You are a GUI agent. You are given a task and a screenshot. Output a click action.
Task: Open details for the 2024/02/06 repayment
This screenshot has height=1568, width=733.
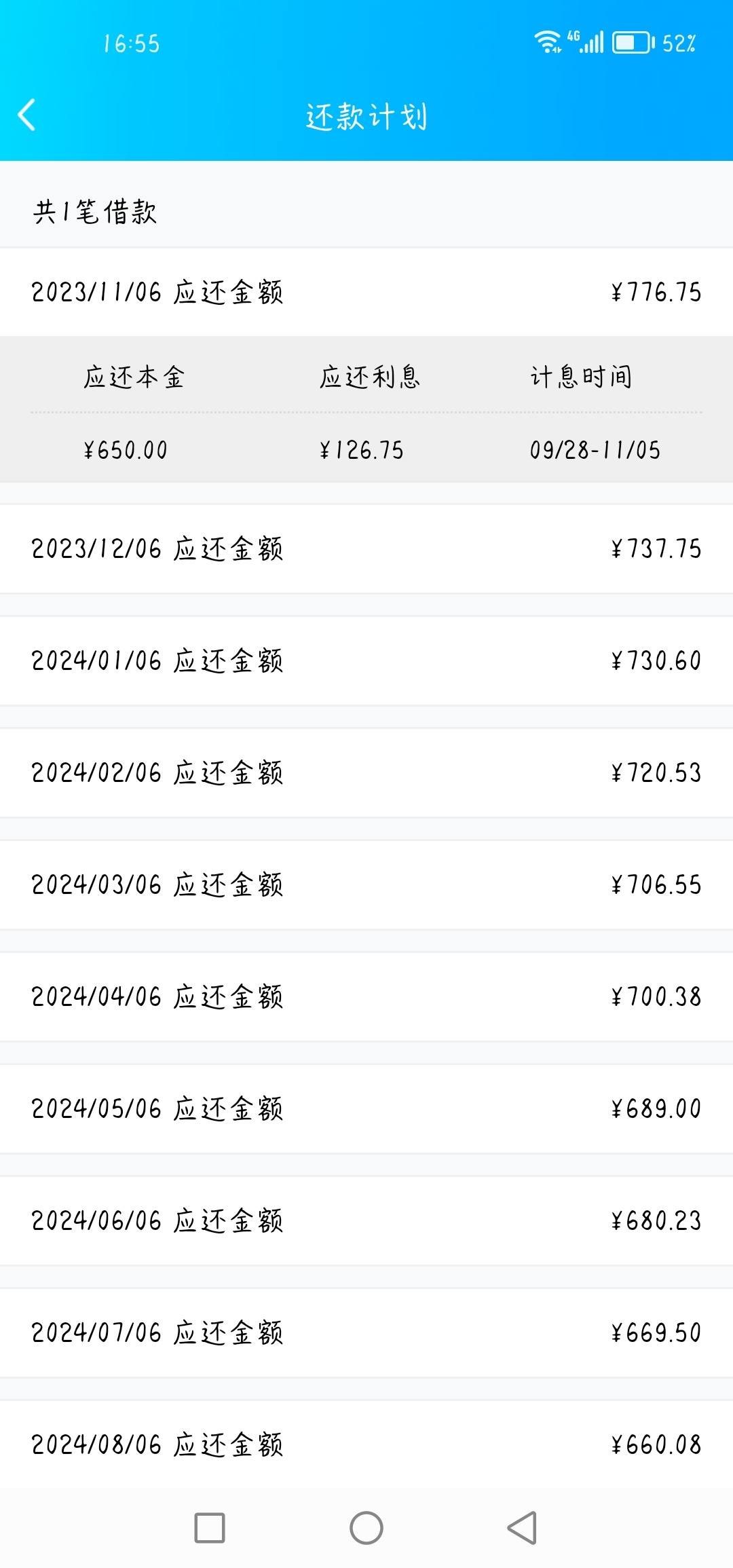pos(366,772)
